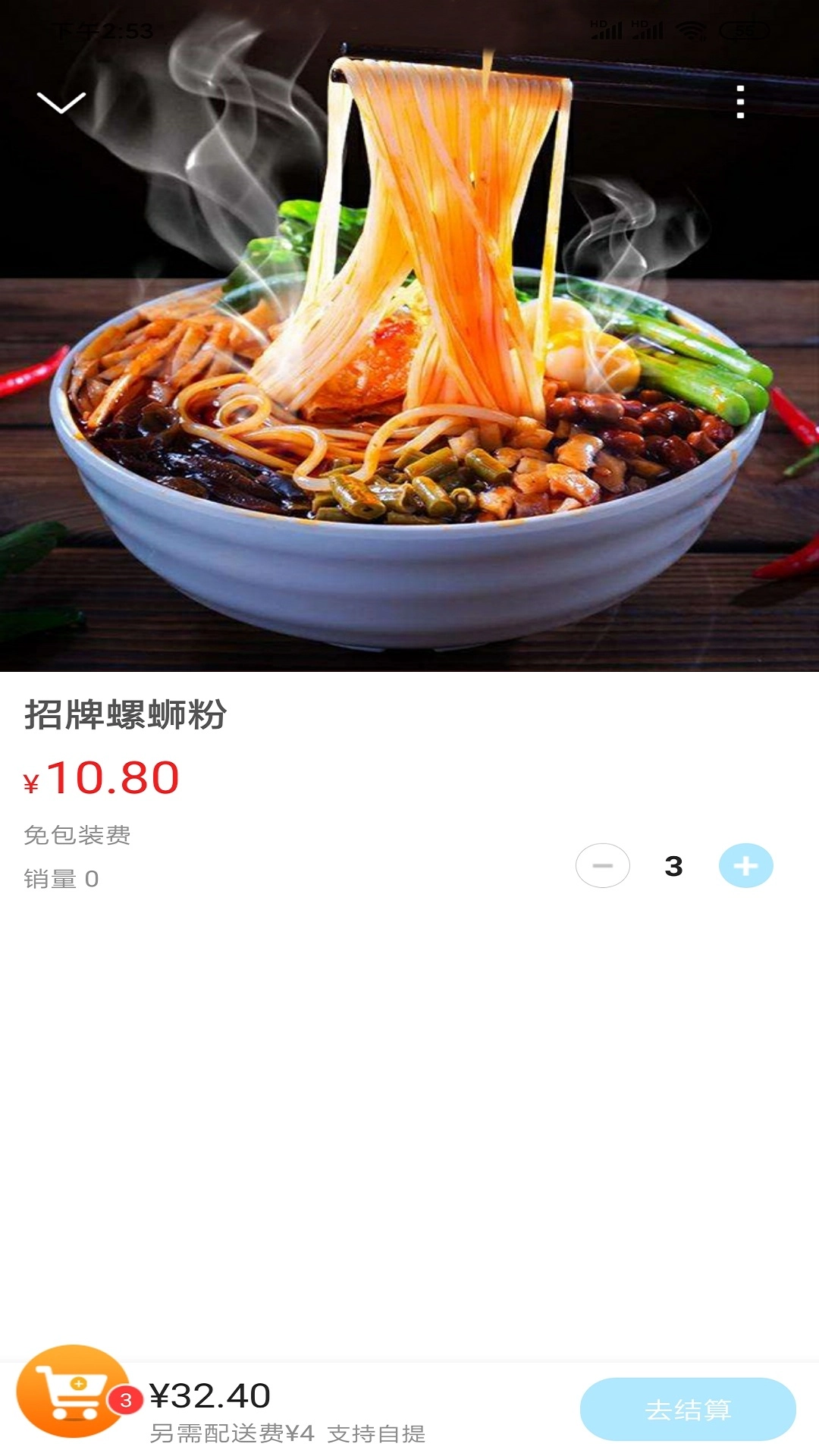819x1456 pixels.
Task: Open the three-dot overflow menu
Action: [x=740, y=102]
